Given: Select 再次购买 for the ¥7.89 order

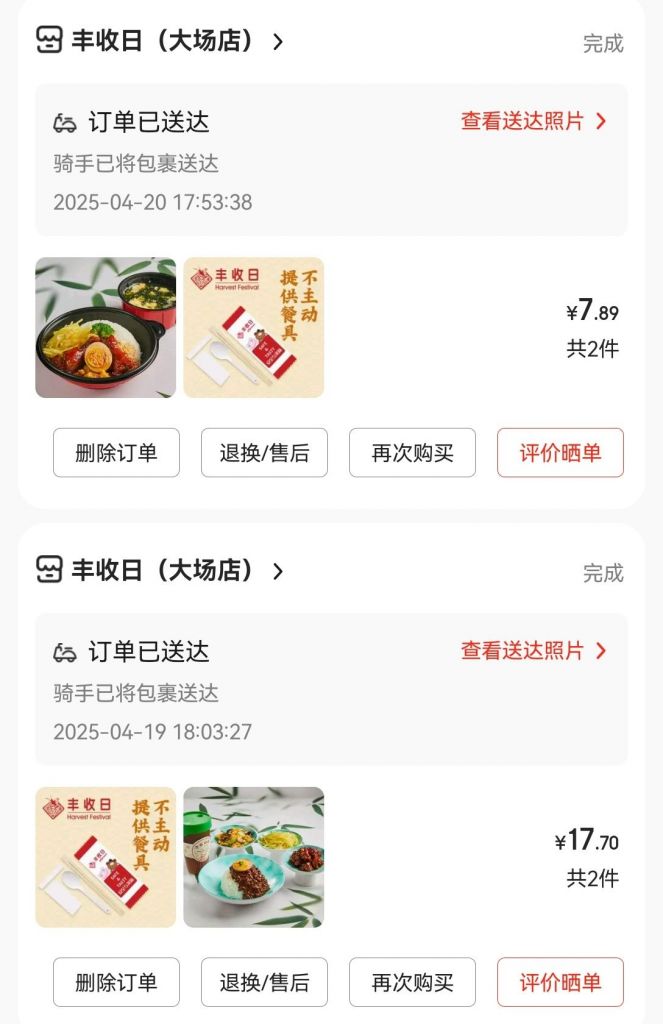Looking at the screenshot, I should pos(412,453).
